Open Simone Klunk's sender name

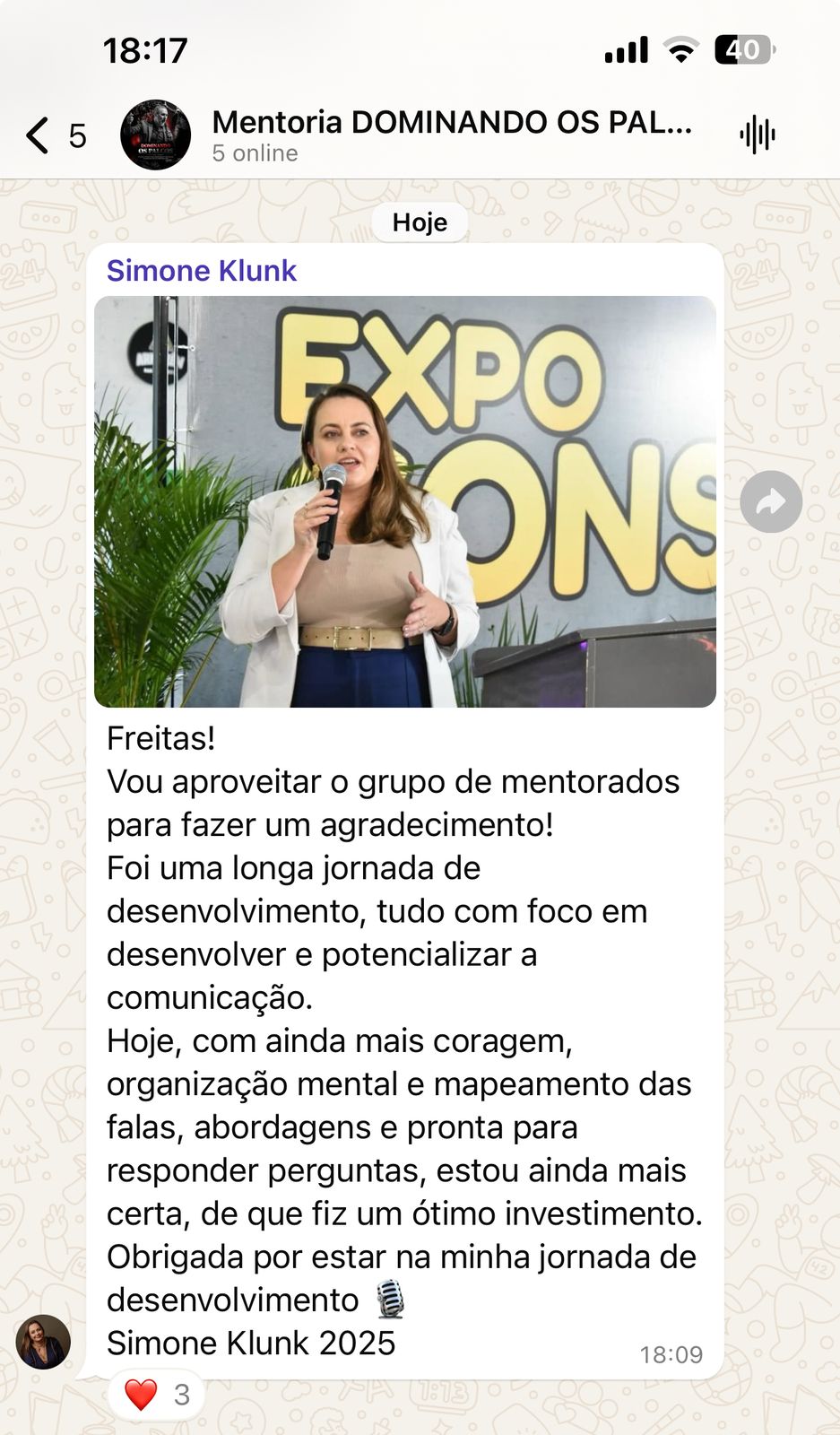point(201,271)
